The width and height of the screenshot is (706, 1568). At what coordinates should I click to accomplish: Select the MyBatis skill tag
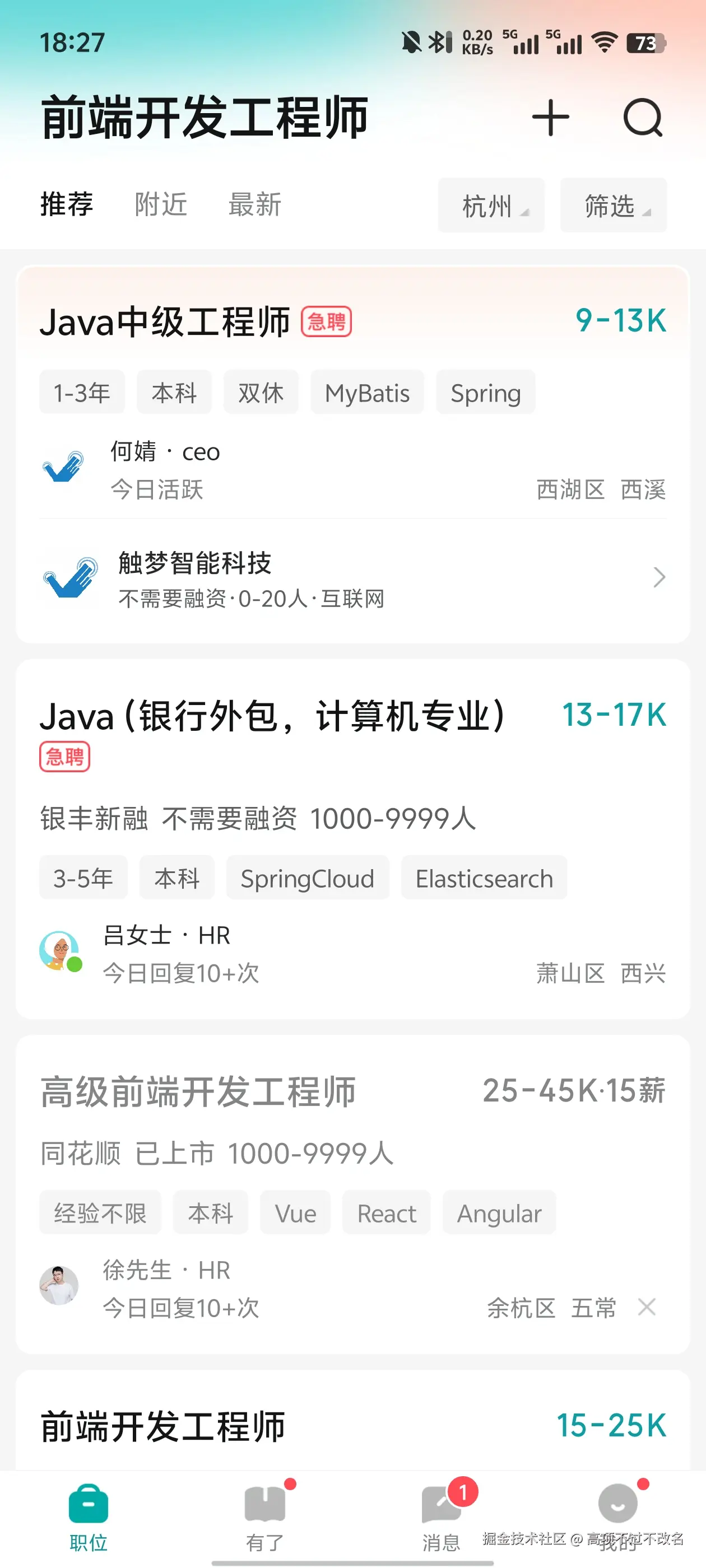pos(366,393)
